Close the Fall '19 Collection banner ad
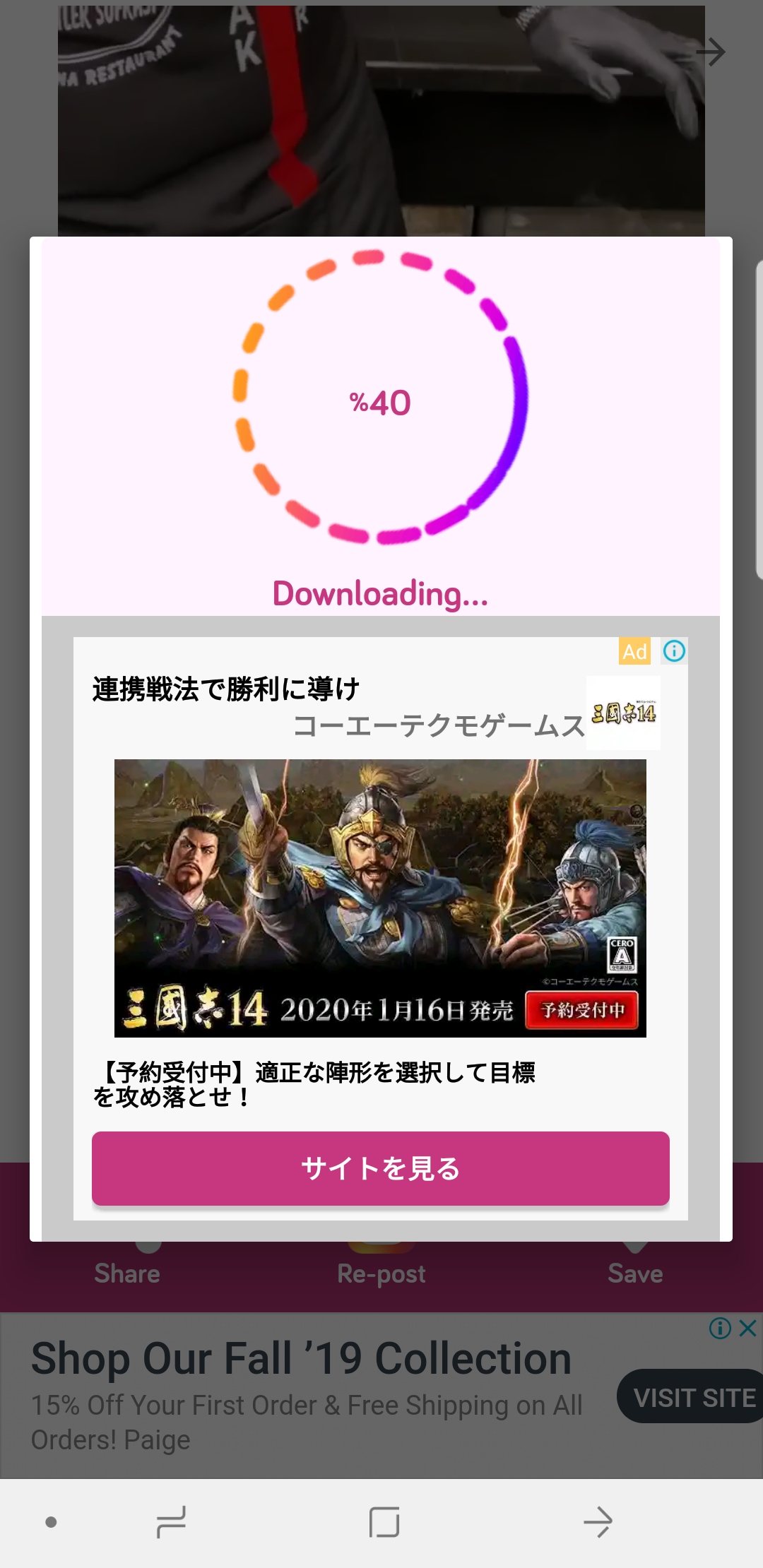The width and height of the screenshot is (763, 1568). [x=748, y=1329]
